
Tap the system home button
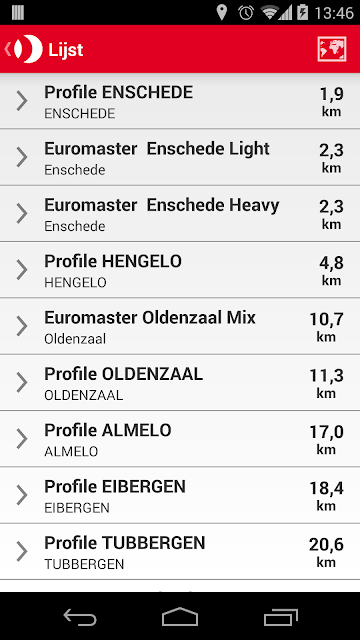click(x=180, y=616)
